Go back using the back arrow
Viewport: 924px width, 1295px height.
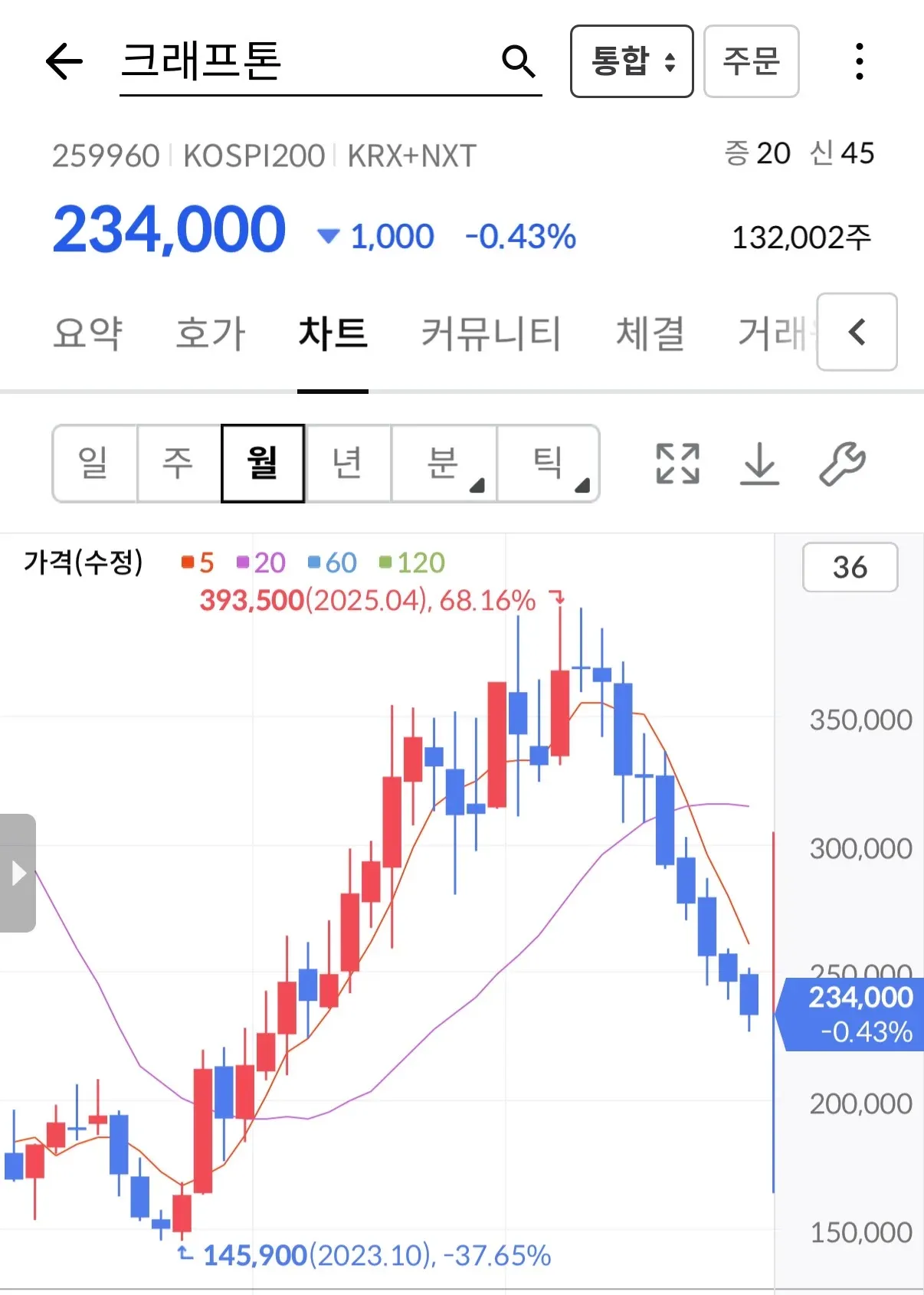click(64, 61)
